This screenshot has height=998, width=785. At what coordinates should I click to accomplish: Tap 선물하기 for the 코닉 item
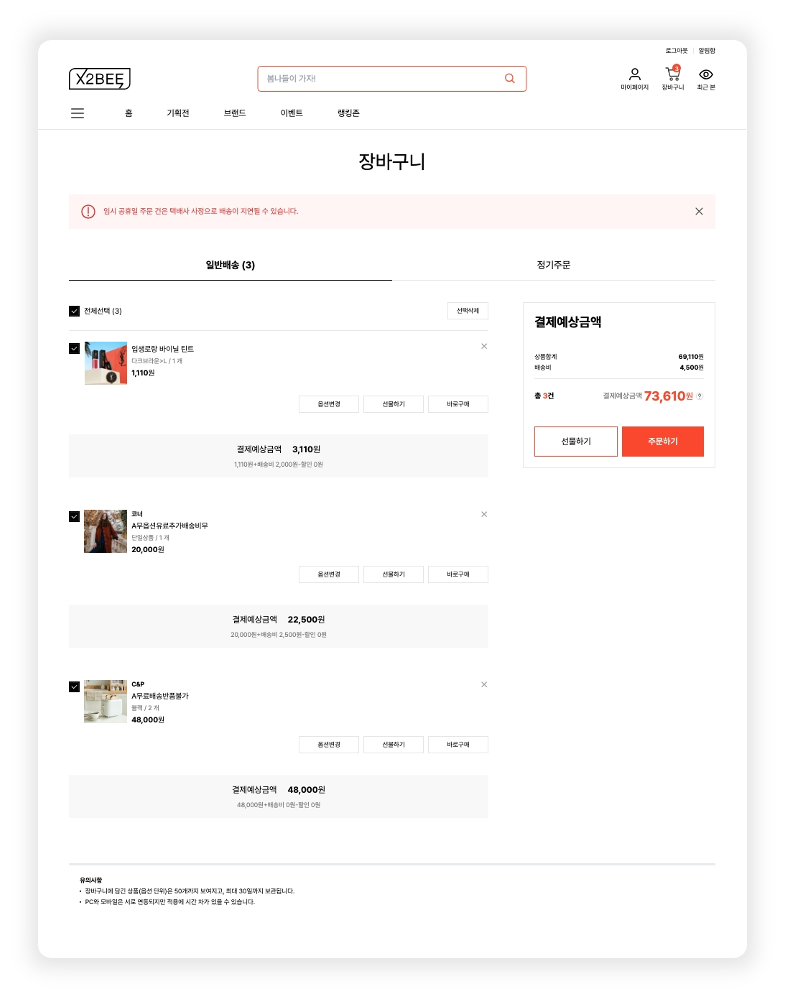[393, 574]
